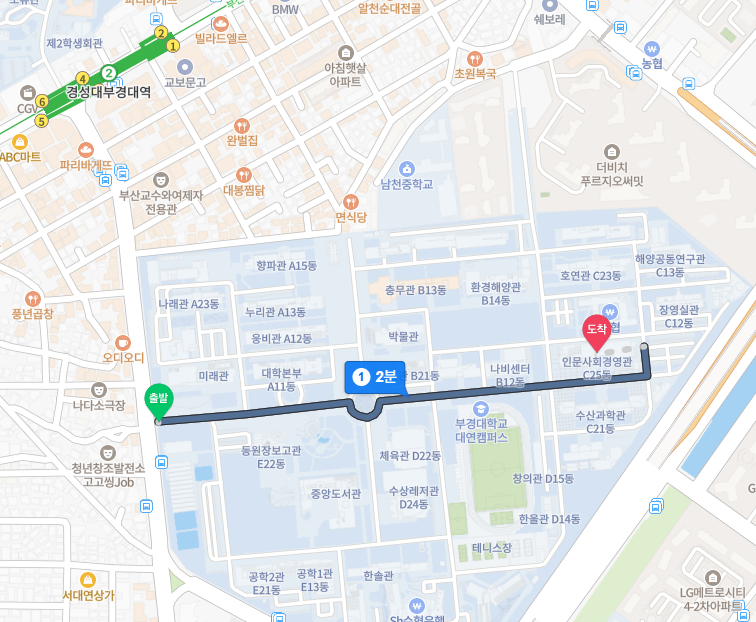Open the LG메트로시티 apartment marker

712,577
